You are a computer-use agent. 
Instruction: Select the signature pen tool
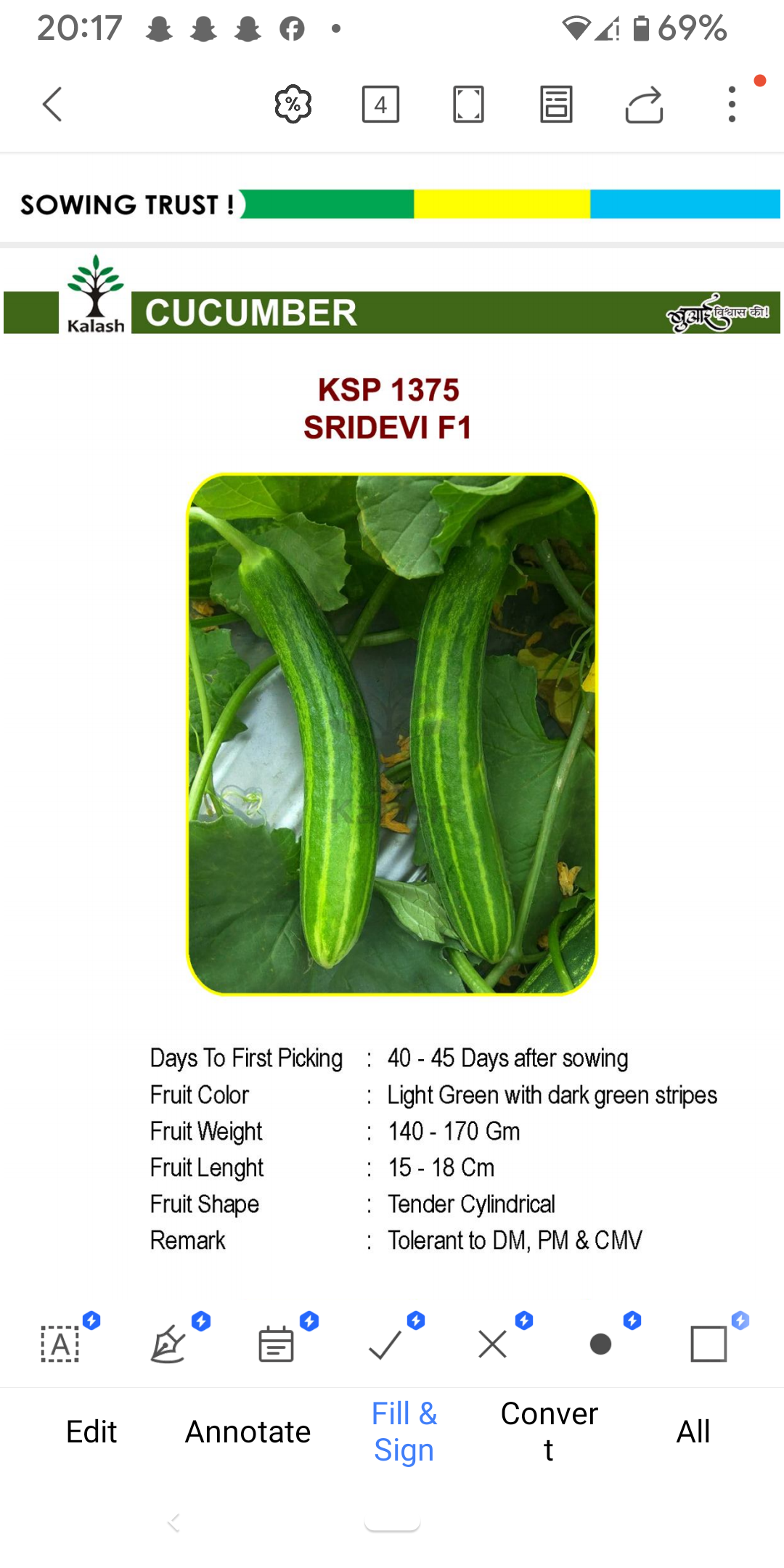pyautogui.click(x=168, y=1344)
